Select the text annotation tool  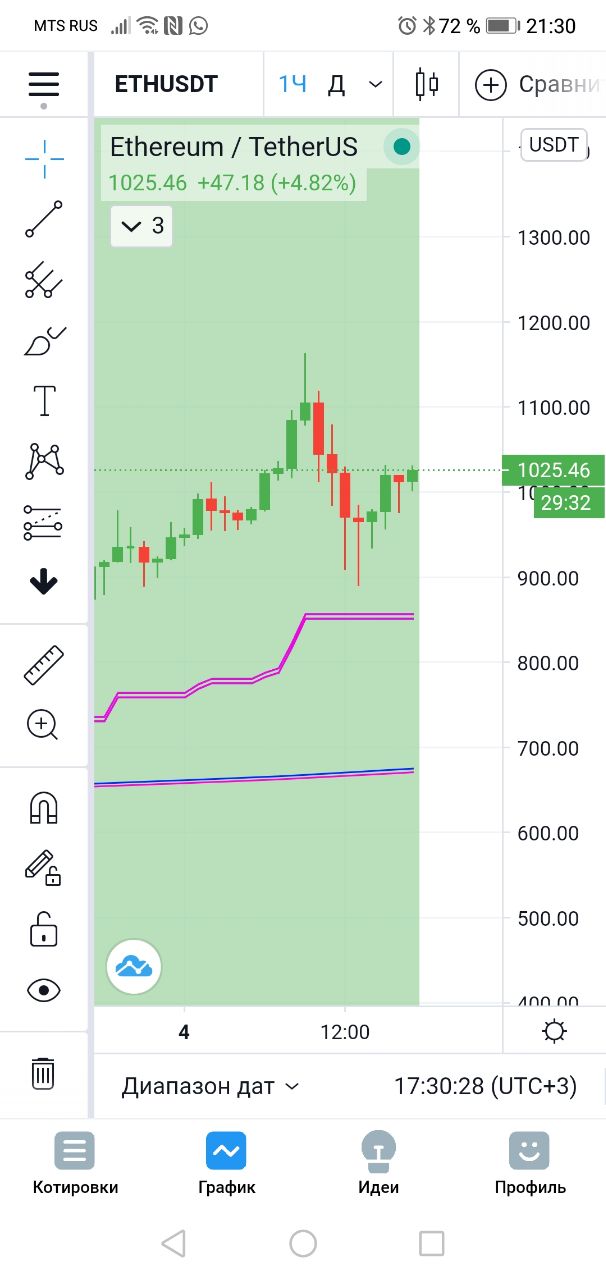coord(44,400)
